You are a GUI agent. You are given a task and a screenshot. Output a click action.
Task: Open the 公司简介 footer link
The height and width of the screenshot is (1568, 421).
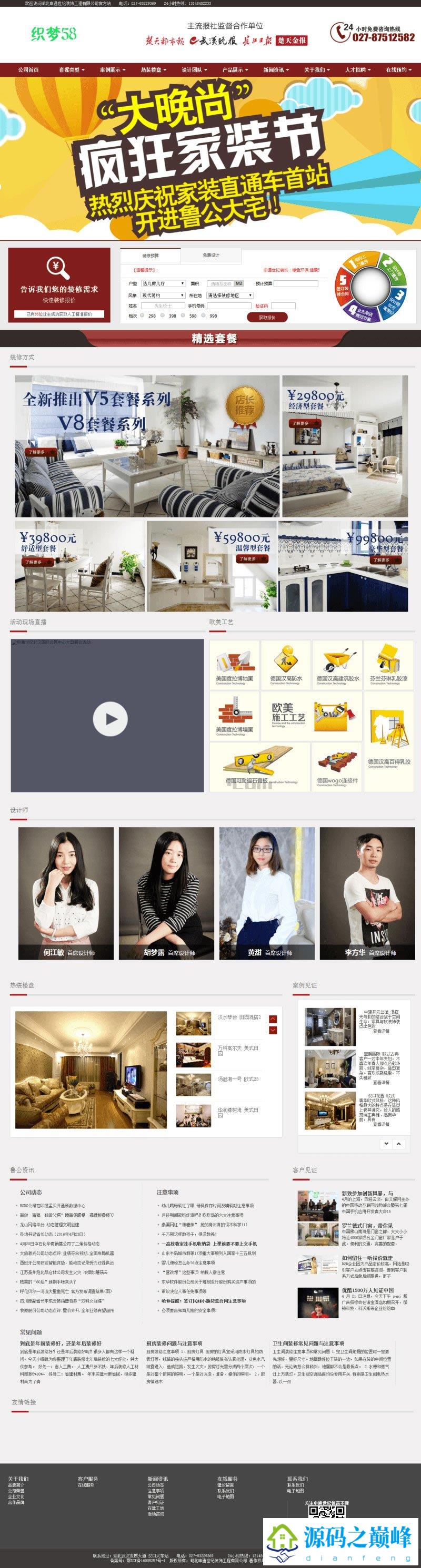pyautogui.click(x=16, y=1484)
